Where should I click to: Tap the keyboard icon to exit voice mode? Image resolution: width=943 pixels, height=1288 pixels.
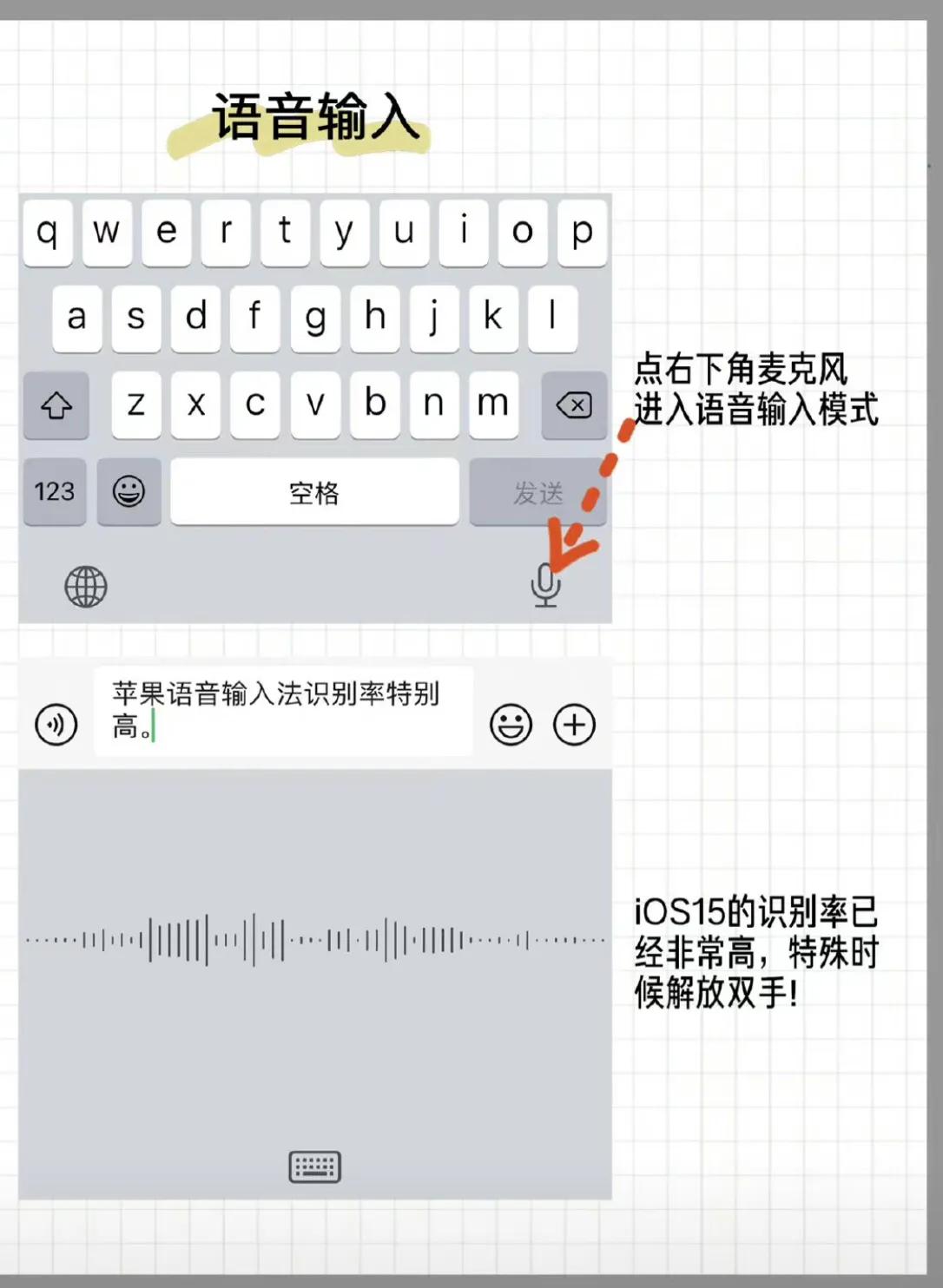coord(316,1167)
